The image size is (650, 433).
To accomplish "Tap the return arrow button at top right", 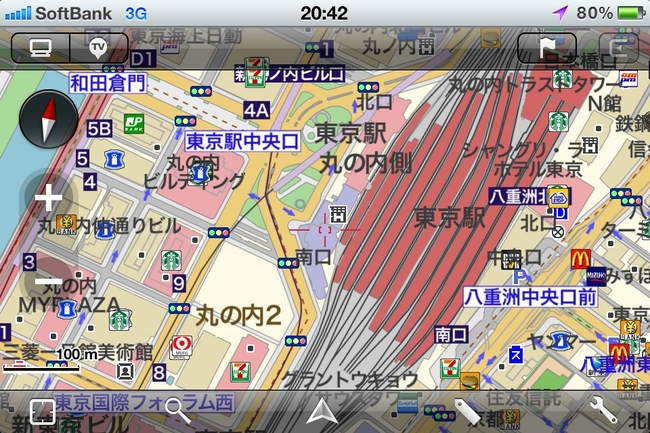I will [x=618, y=48].
